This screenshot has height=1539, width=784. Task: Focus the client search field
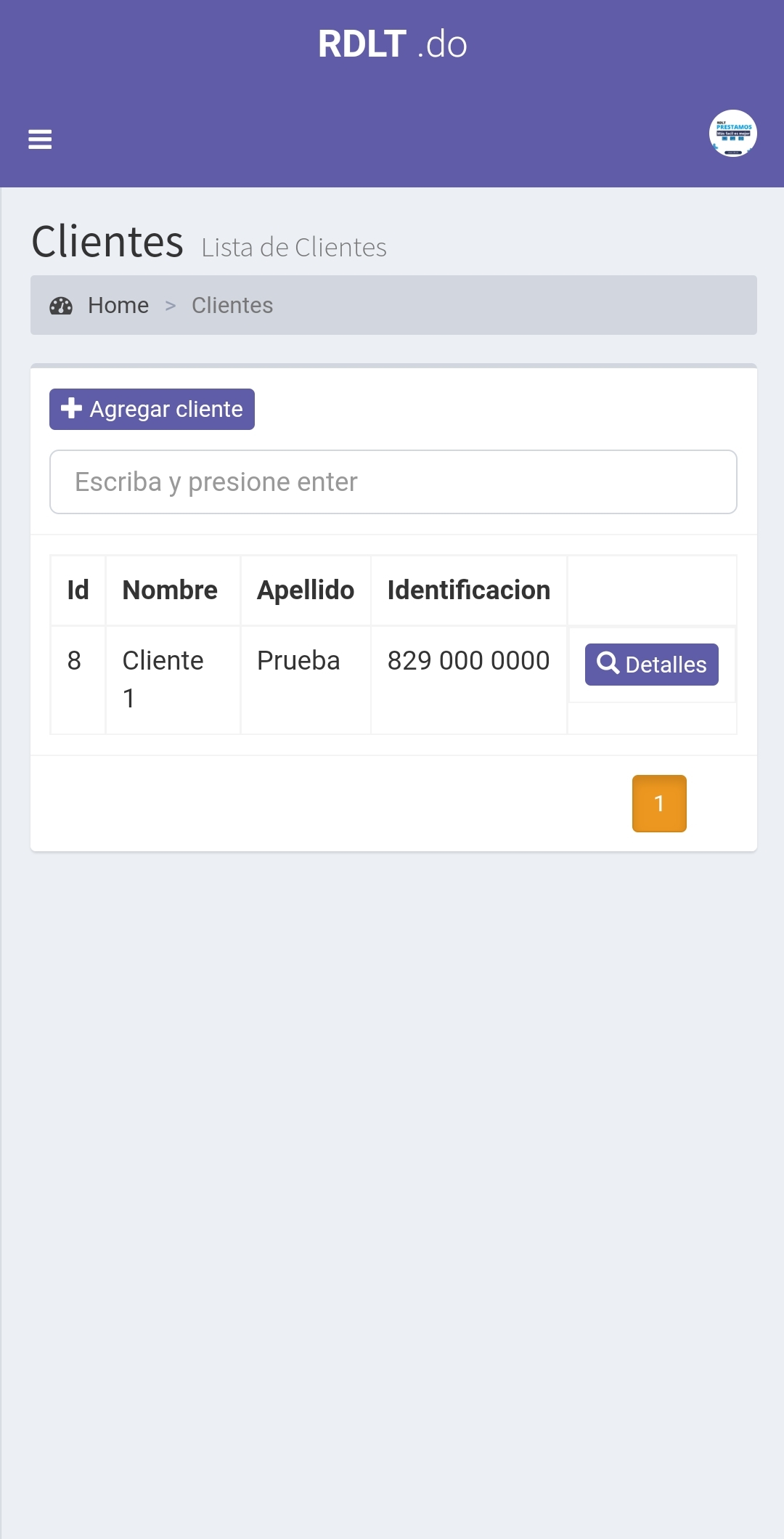pyautogui.click(x=393, y=482)
